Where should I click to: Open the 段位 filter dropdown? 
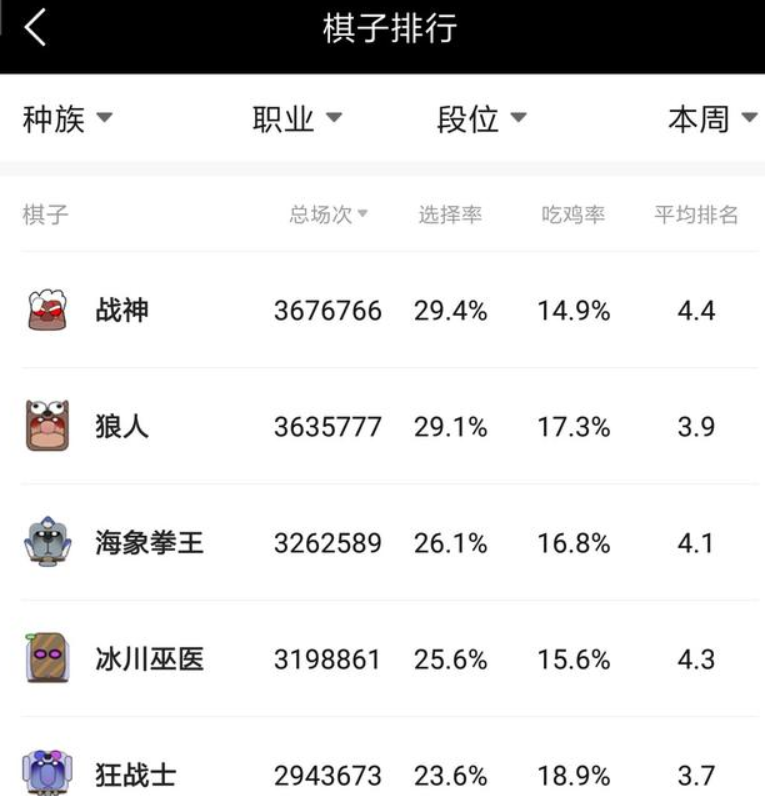[481, 120]
